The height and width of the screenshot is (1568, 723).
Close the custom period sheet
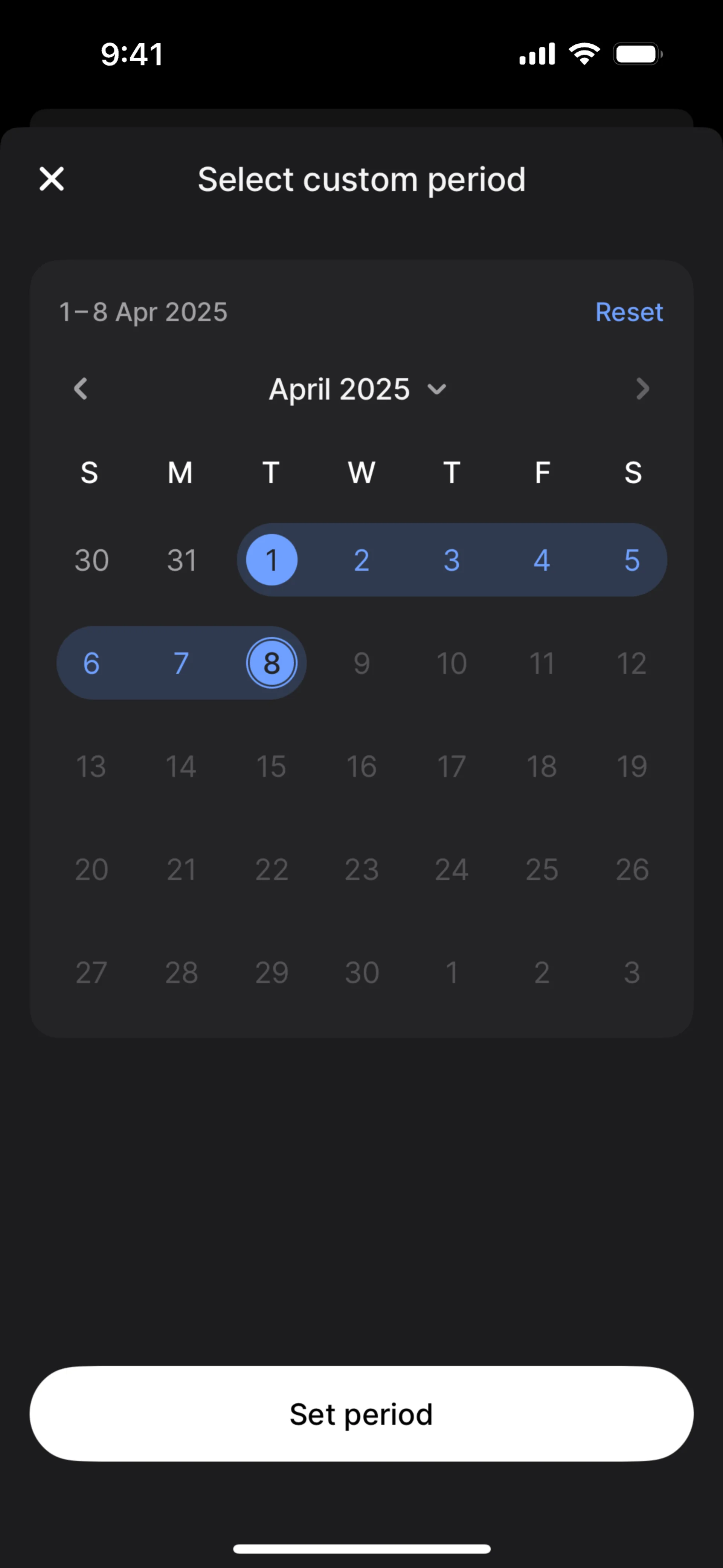[x=52, y=179]
